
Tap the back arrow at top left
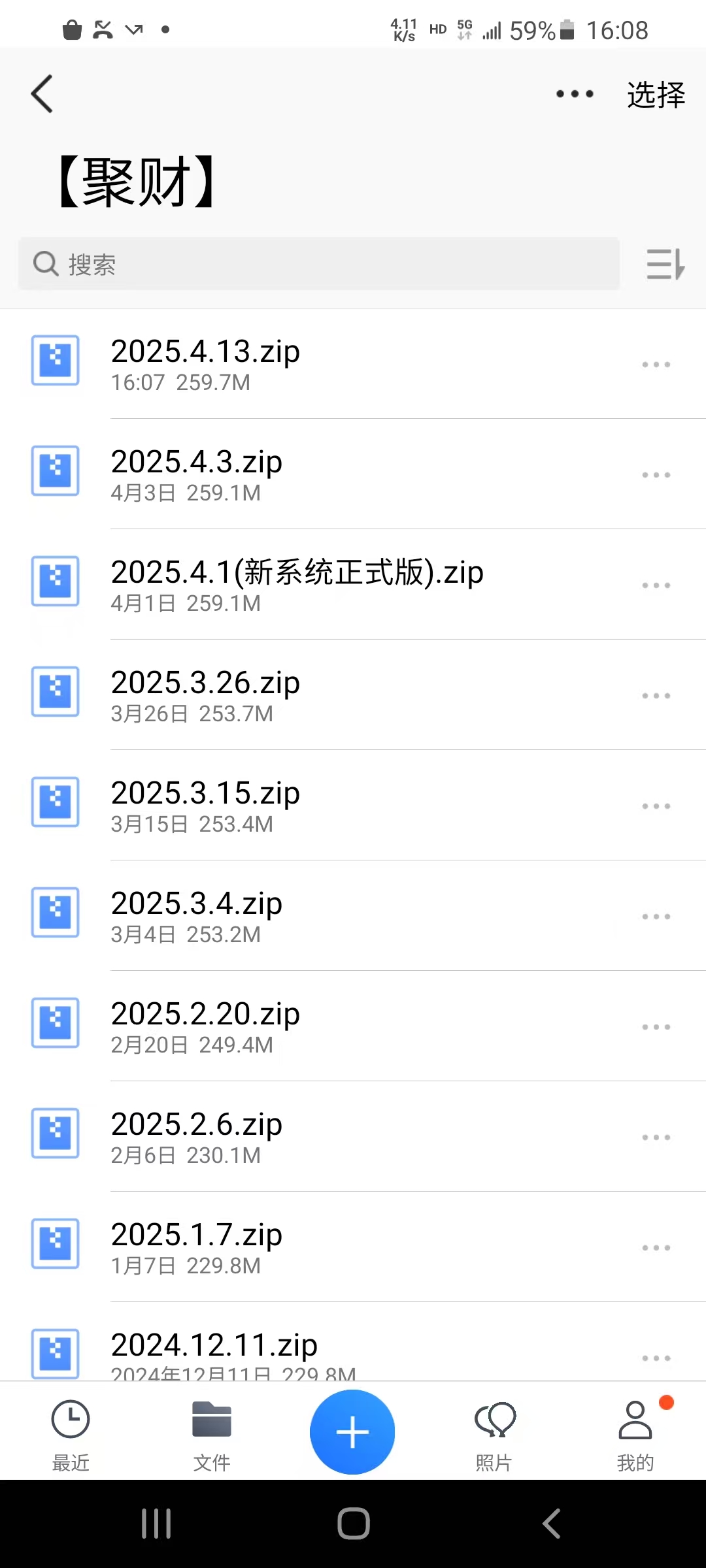coord(42,93)
